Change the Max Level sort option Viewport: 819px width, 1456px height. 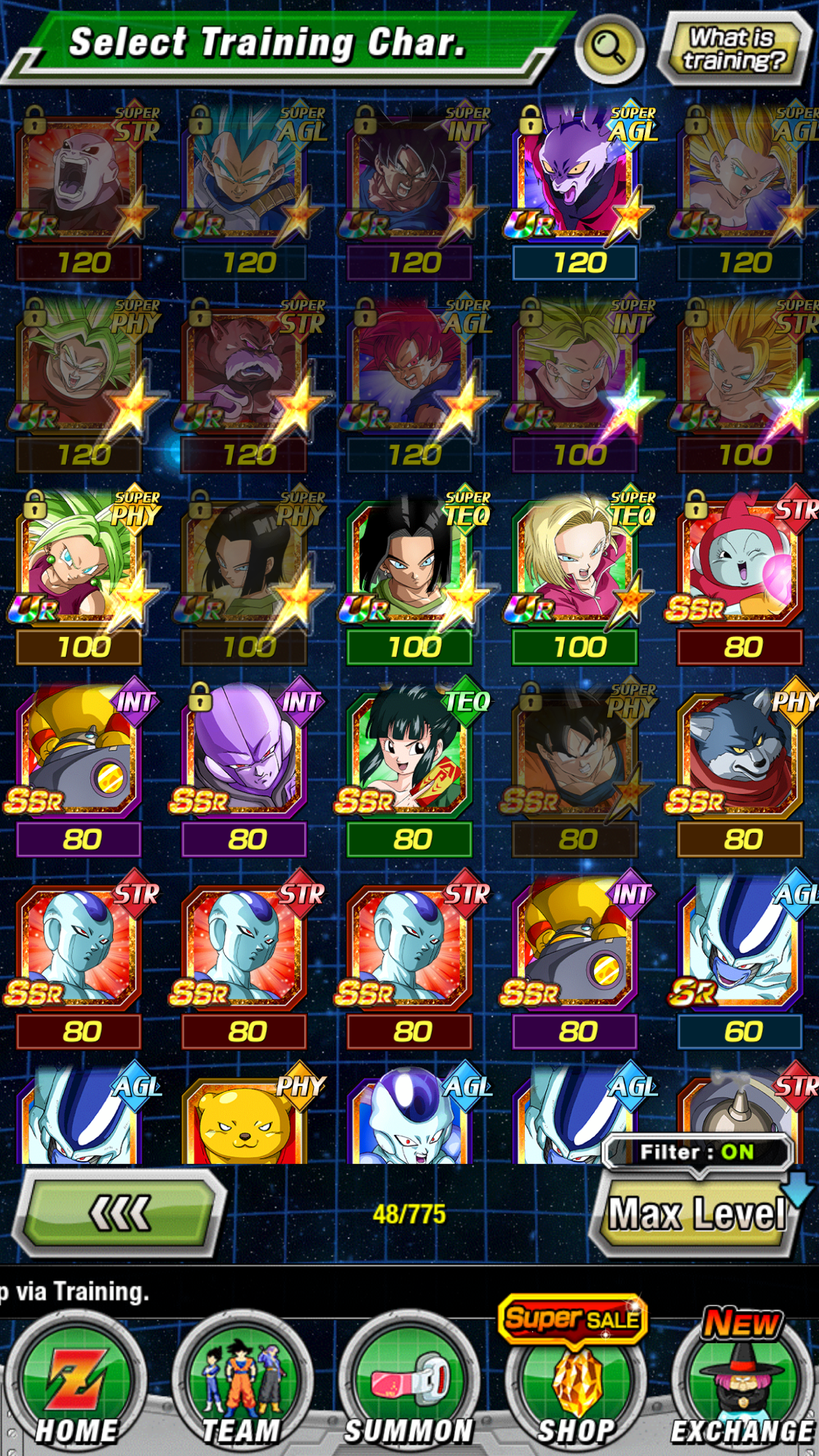697,1214
